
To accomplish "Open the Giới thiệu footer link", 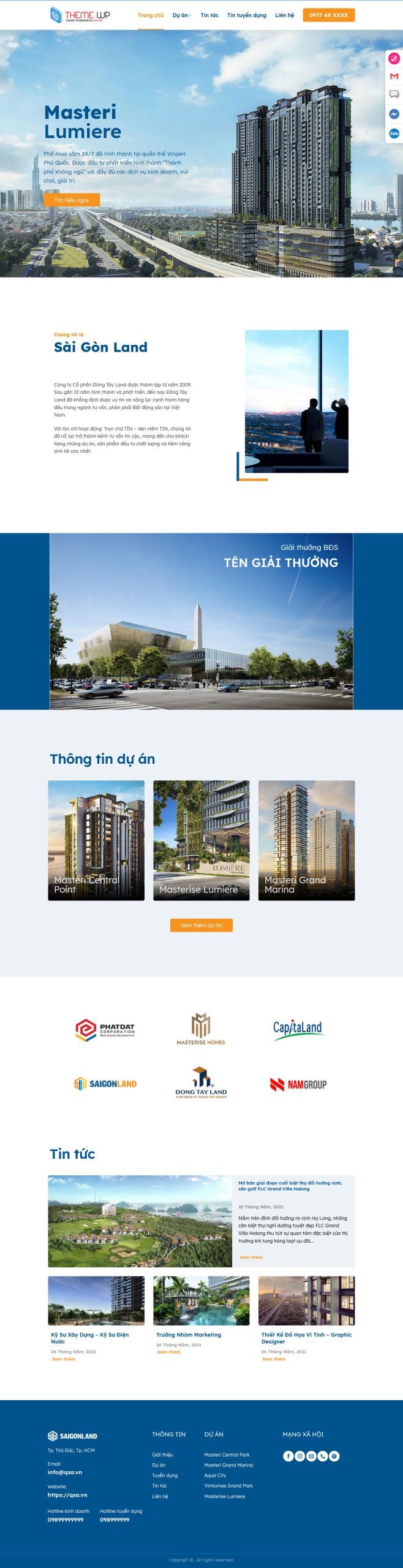I will click(x=162, y=1455).
